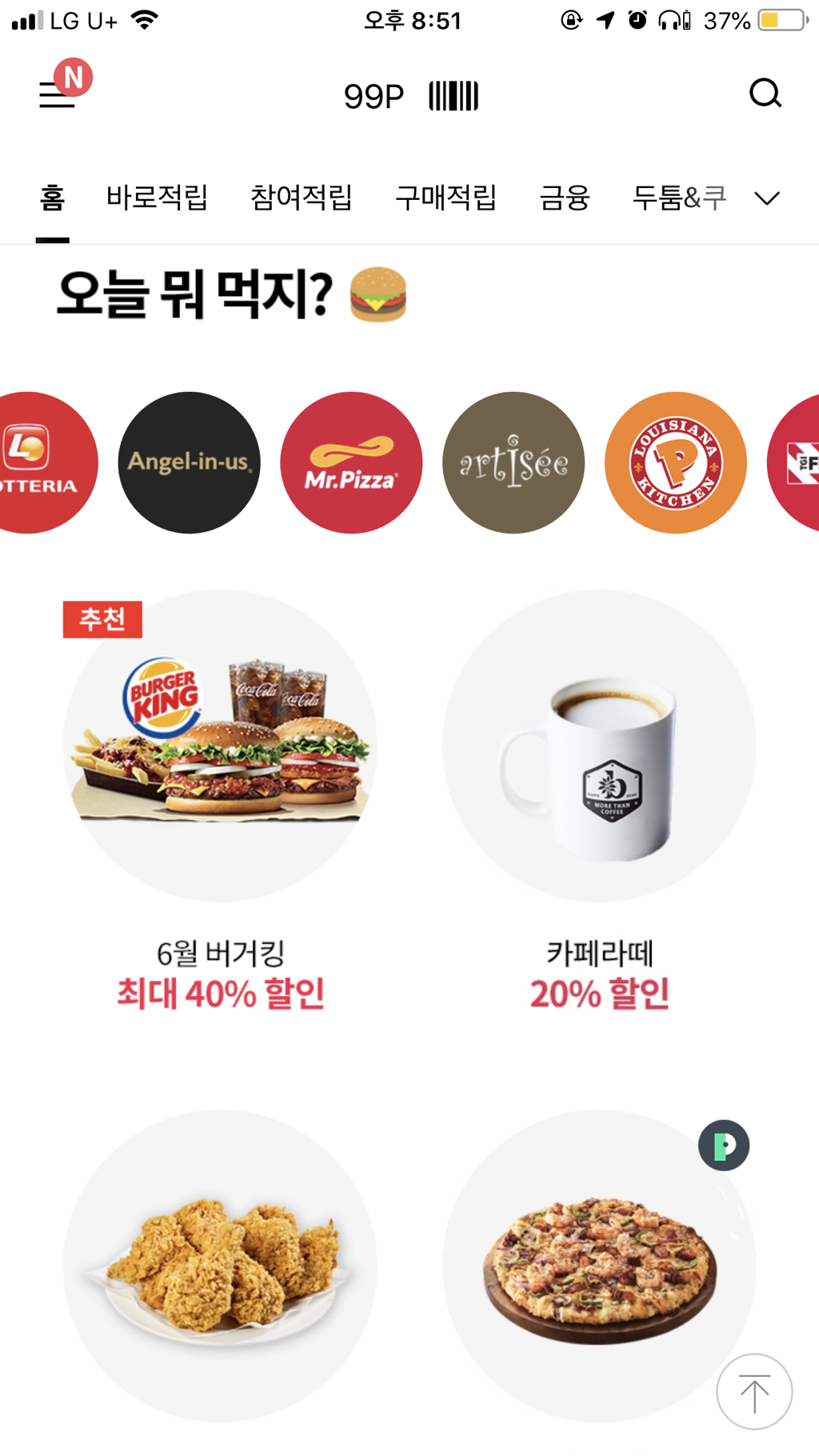Open the pizza offer
The image size is (819, 1456).
(599, 1265)
